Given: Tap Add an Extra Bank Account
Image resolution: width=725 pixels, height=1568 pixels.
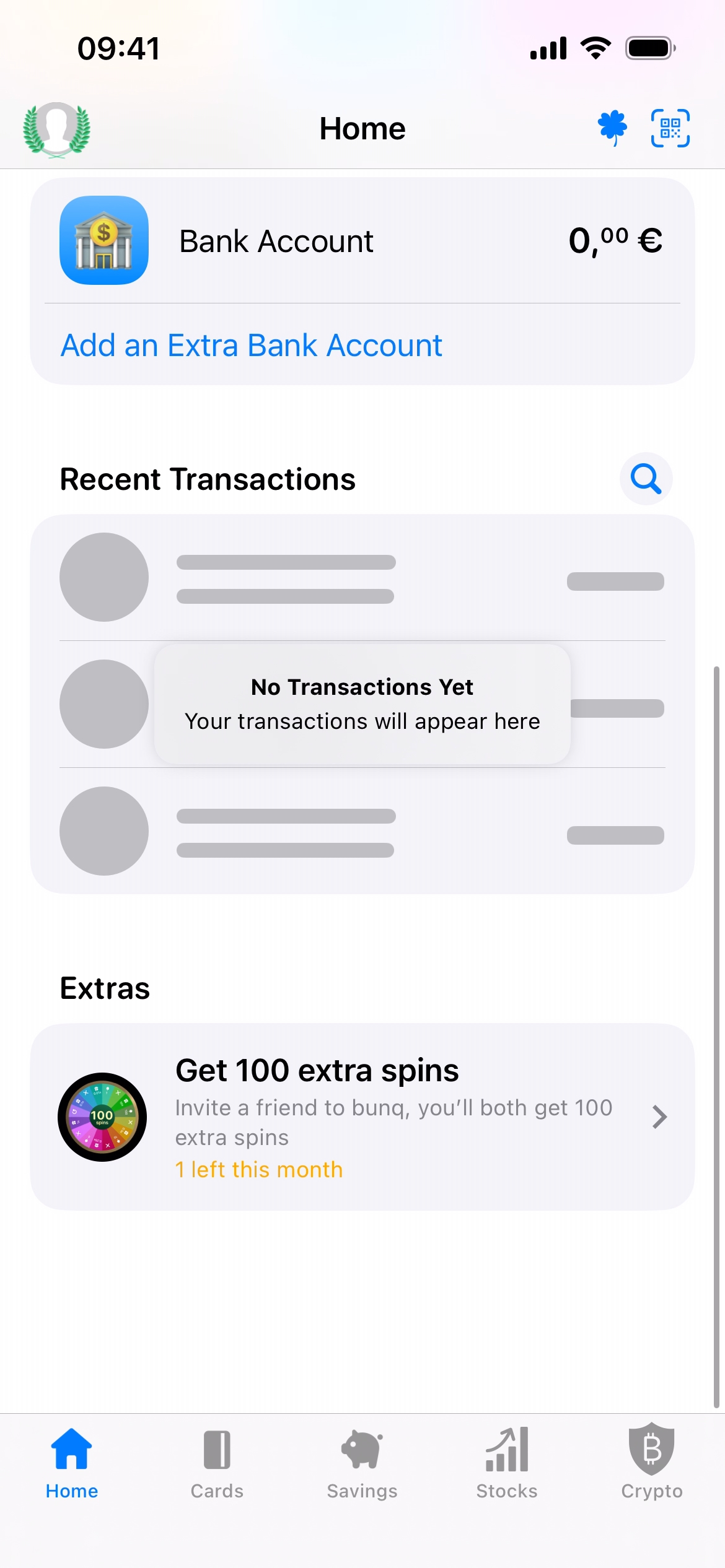Looking at the screenshot, I should (x=251, y=346).
